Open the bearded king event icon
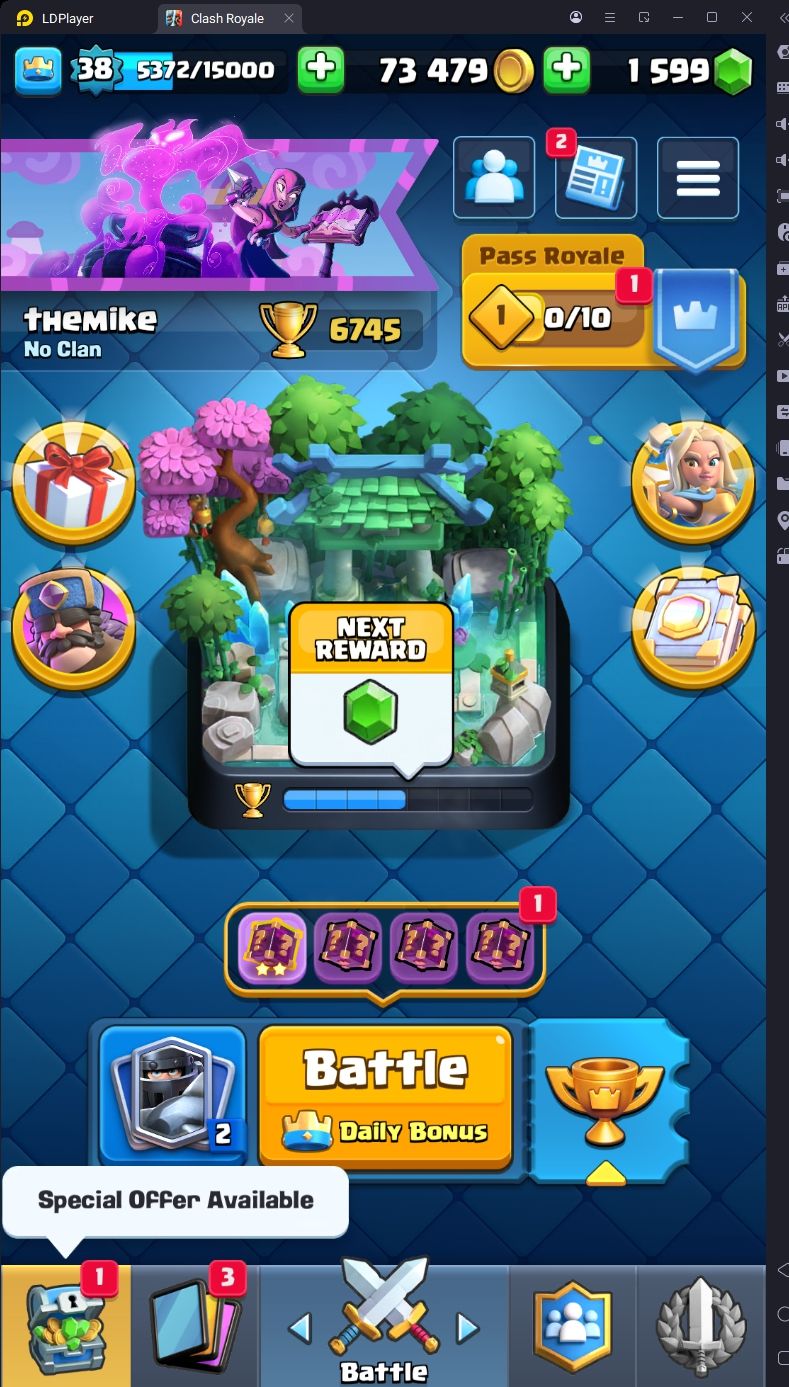 coord(73,630)
